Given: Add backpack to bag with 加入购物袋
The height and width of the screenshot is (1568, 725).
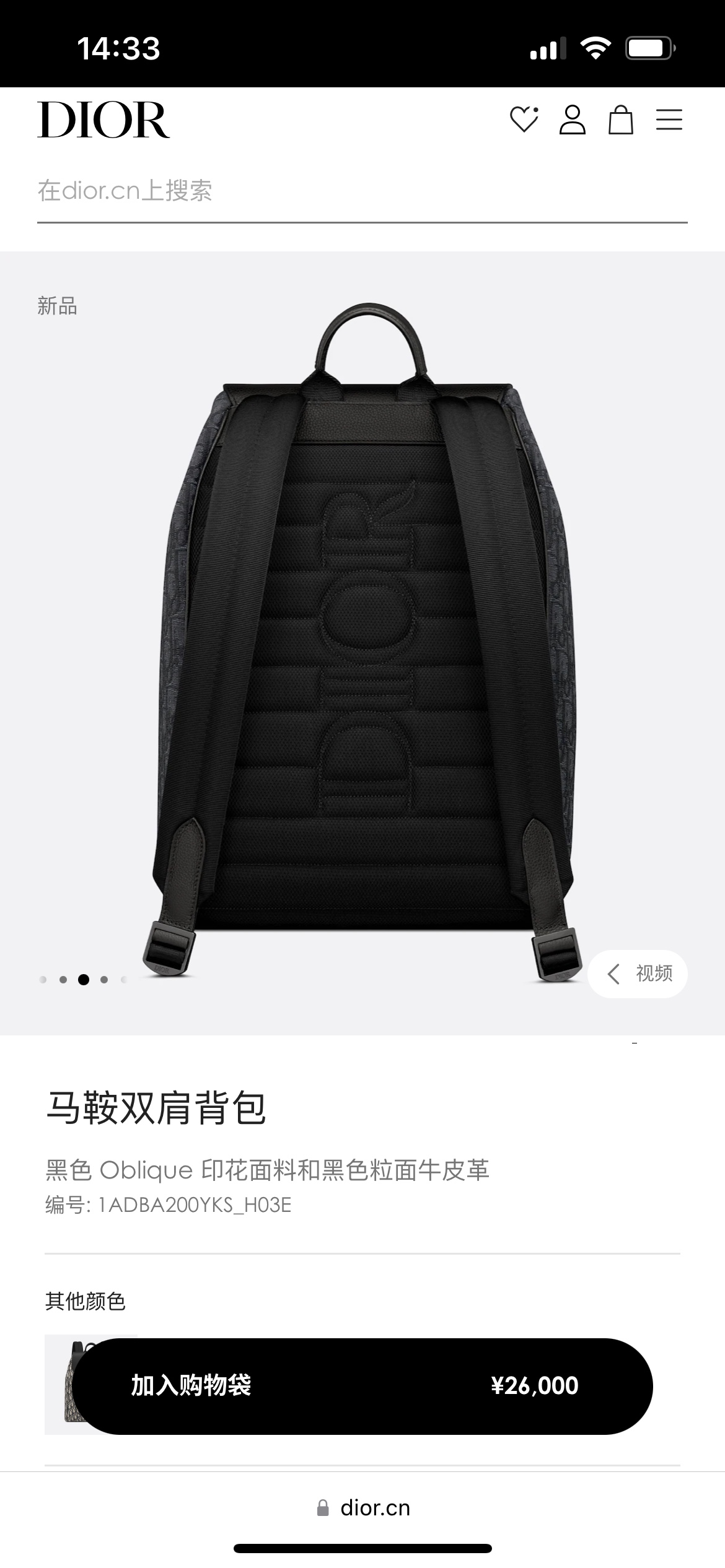Looking at the screenshot, I should point(362,1386).
